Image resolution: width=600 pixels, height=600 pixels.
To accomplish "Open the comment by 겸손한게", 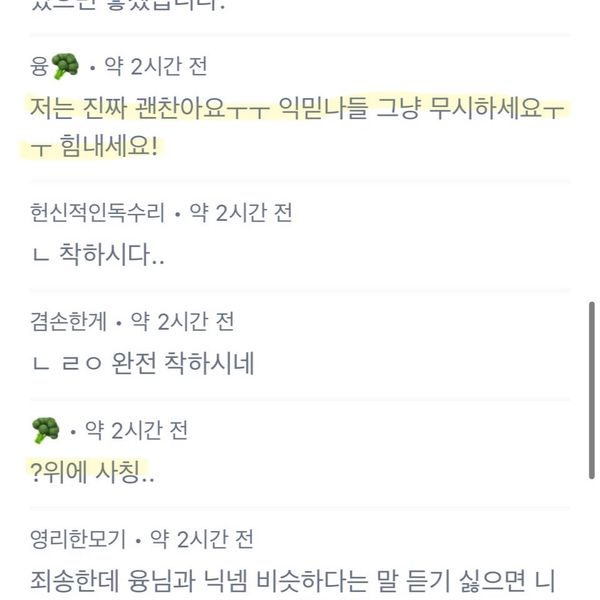I will 142,363.
